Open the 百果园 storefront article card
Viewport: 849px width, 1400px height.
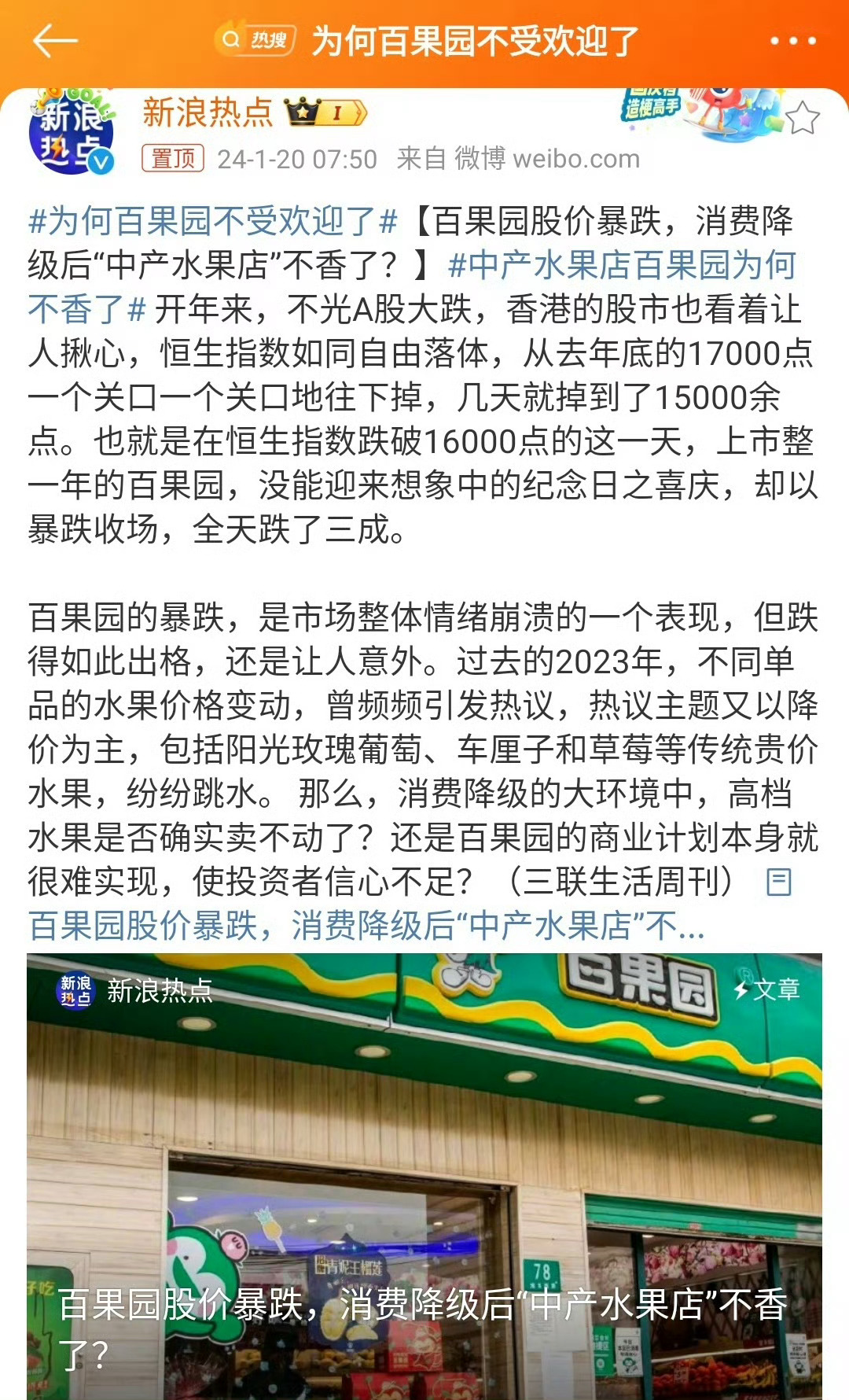click(x=424, y=1177)
